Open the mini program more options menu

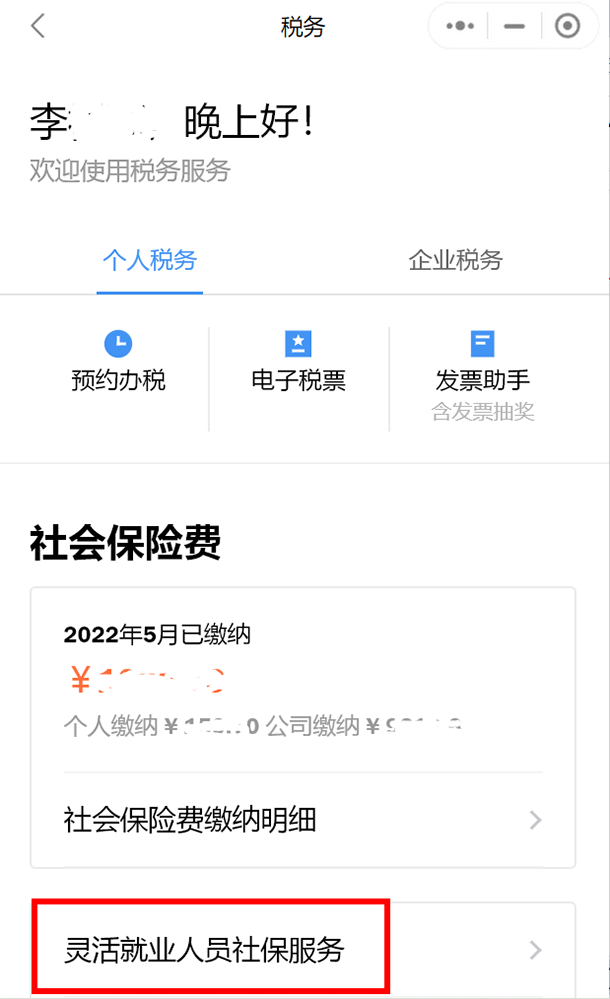(459, 27)
